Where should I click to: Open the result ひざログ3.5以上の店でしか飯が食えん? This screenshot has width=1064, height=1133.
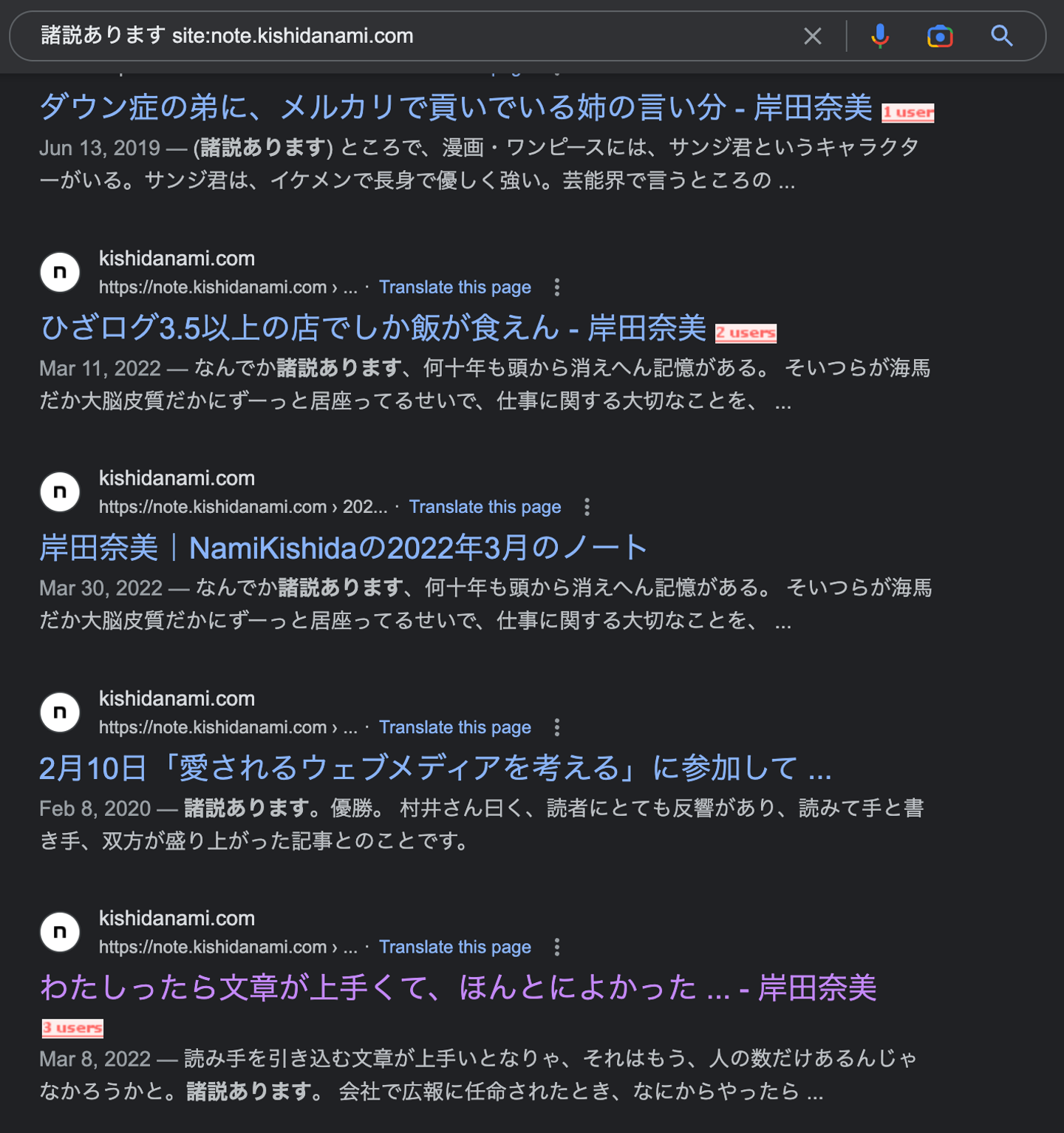point(372,328)
